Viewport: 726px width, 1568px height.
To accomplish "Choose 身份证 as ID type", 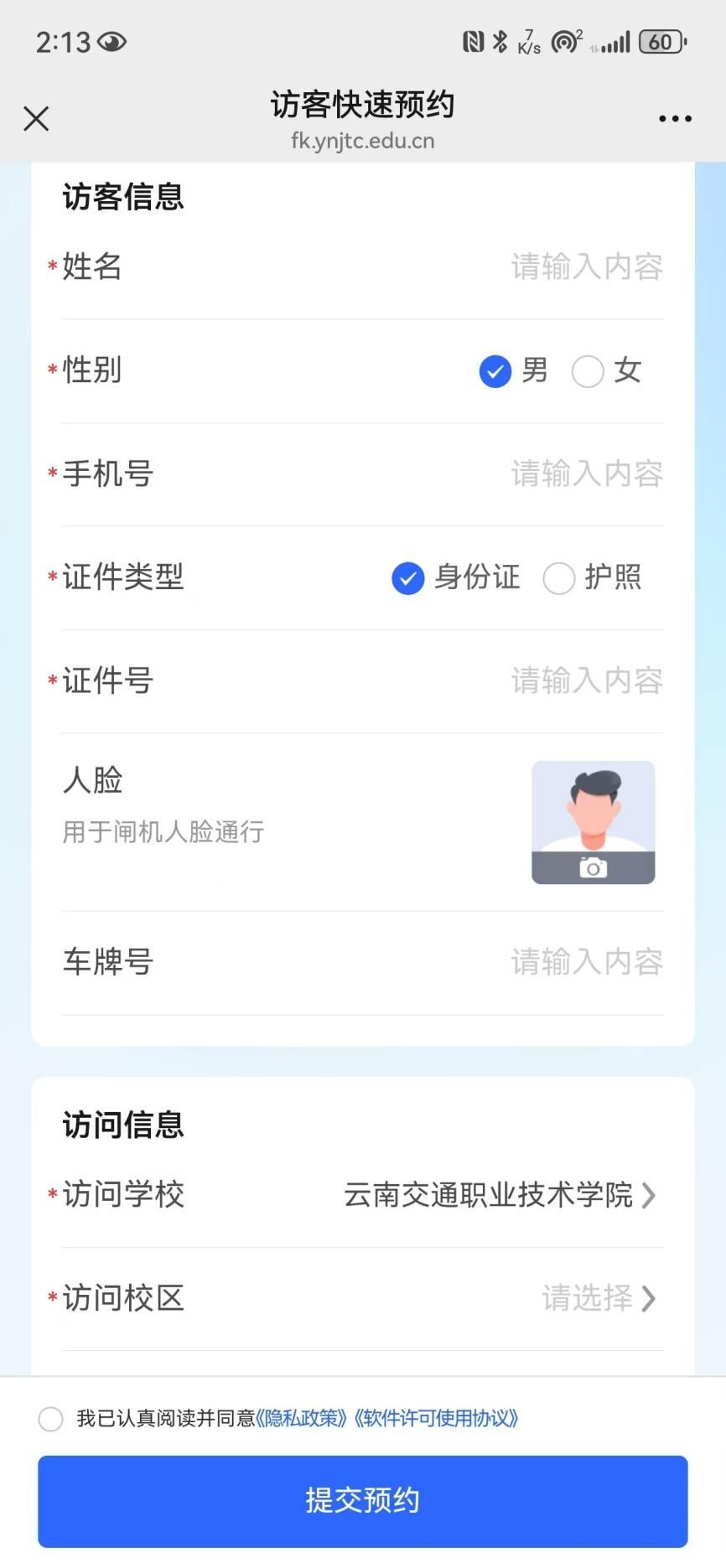I will (x=408, y=578).
